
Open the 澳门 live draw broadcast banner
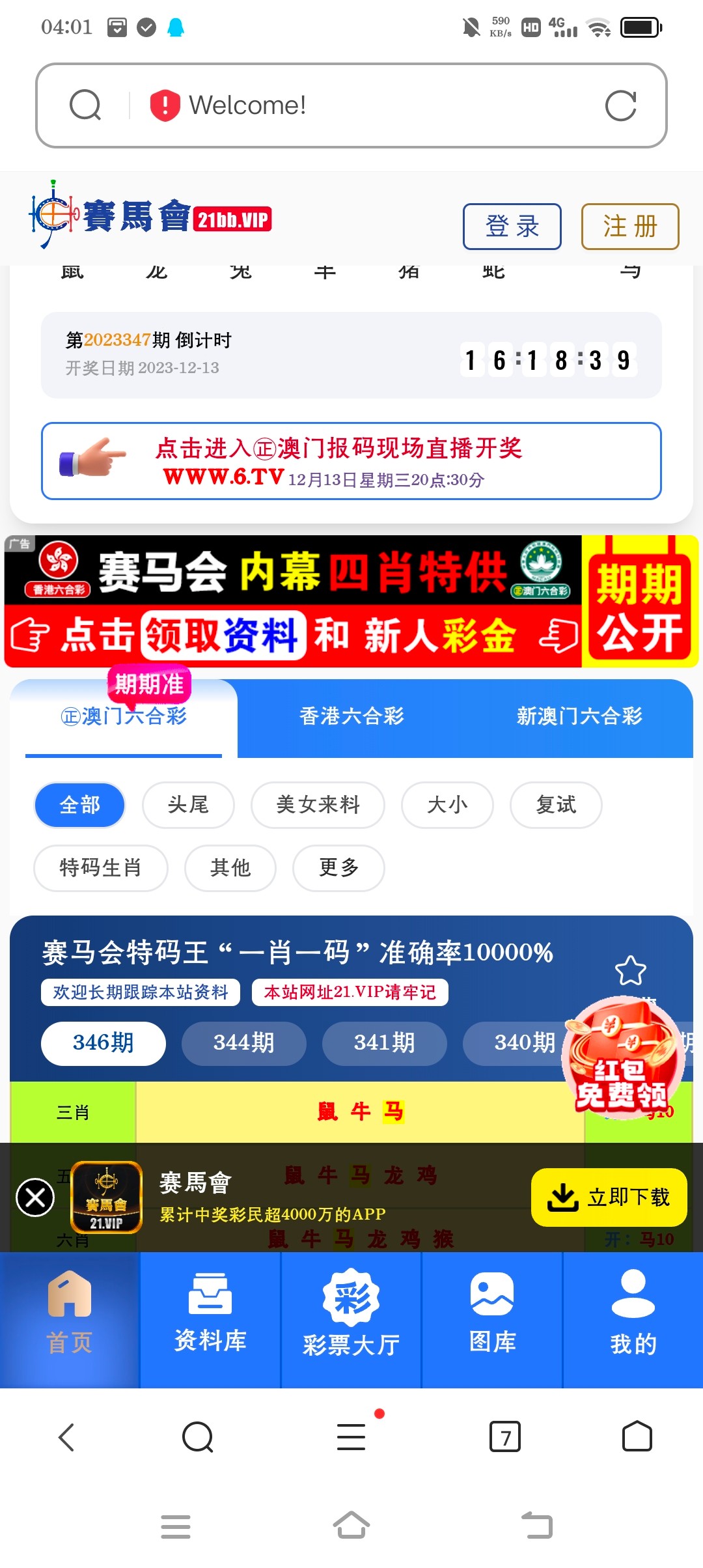click(351, 461)
